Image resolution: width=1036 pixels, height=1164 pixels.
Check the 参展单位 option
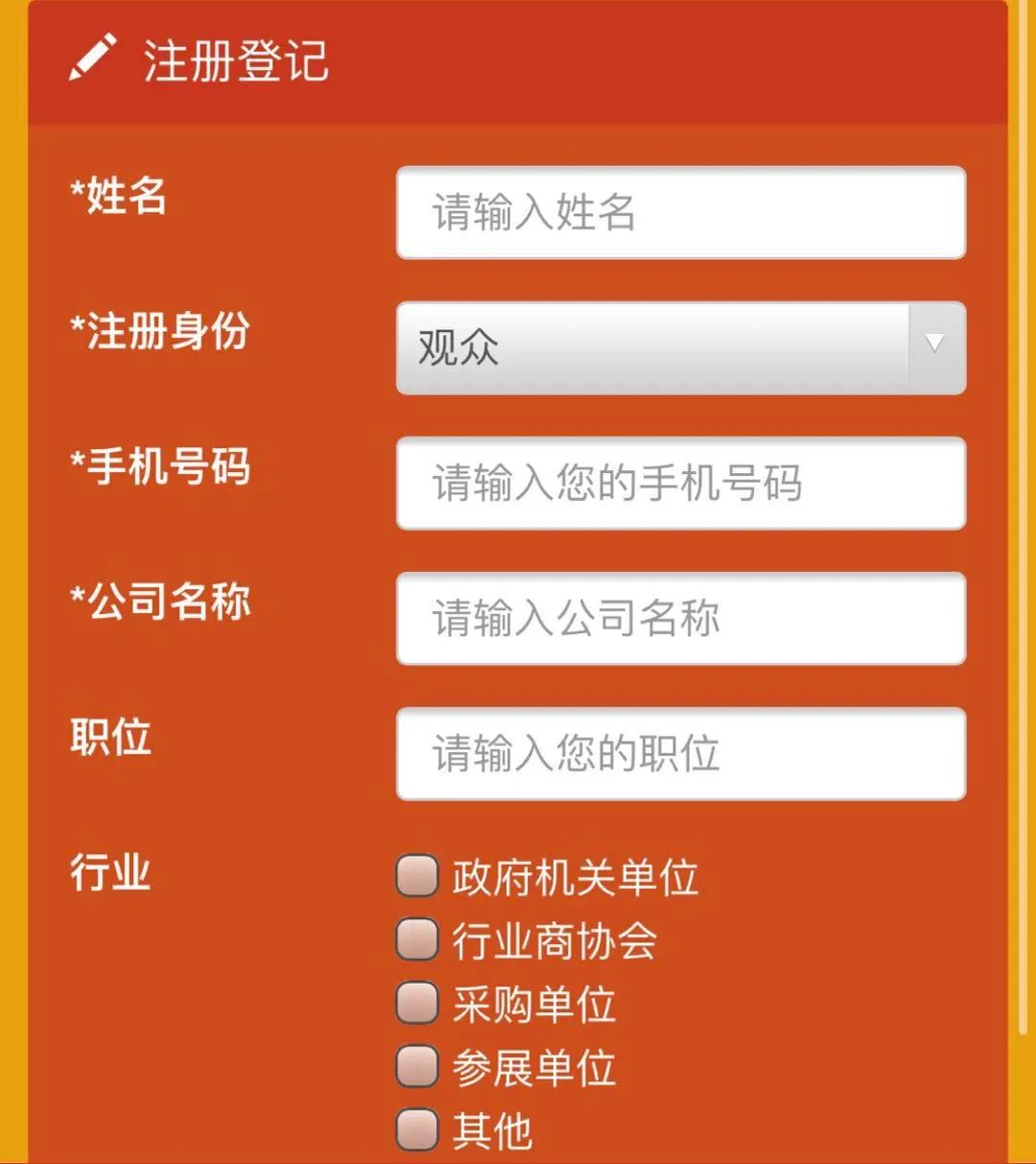pos(417,1066)
